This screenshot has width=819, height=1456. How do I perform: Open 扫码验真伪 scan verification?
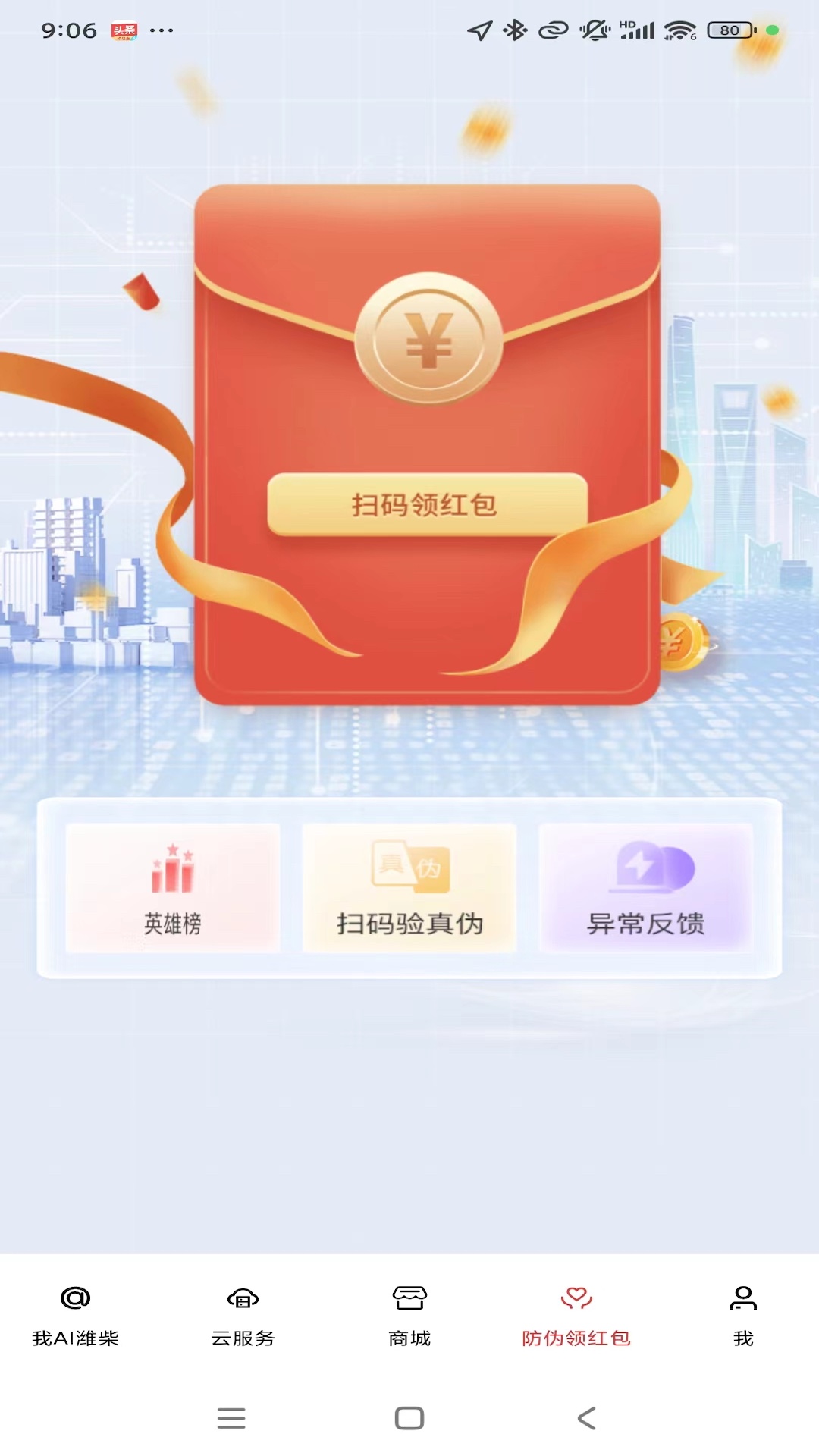pyautogui.click(x=409, y=888)
